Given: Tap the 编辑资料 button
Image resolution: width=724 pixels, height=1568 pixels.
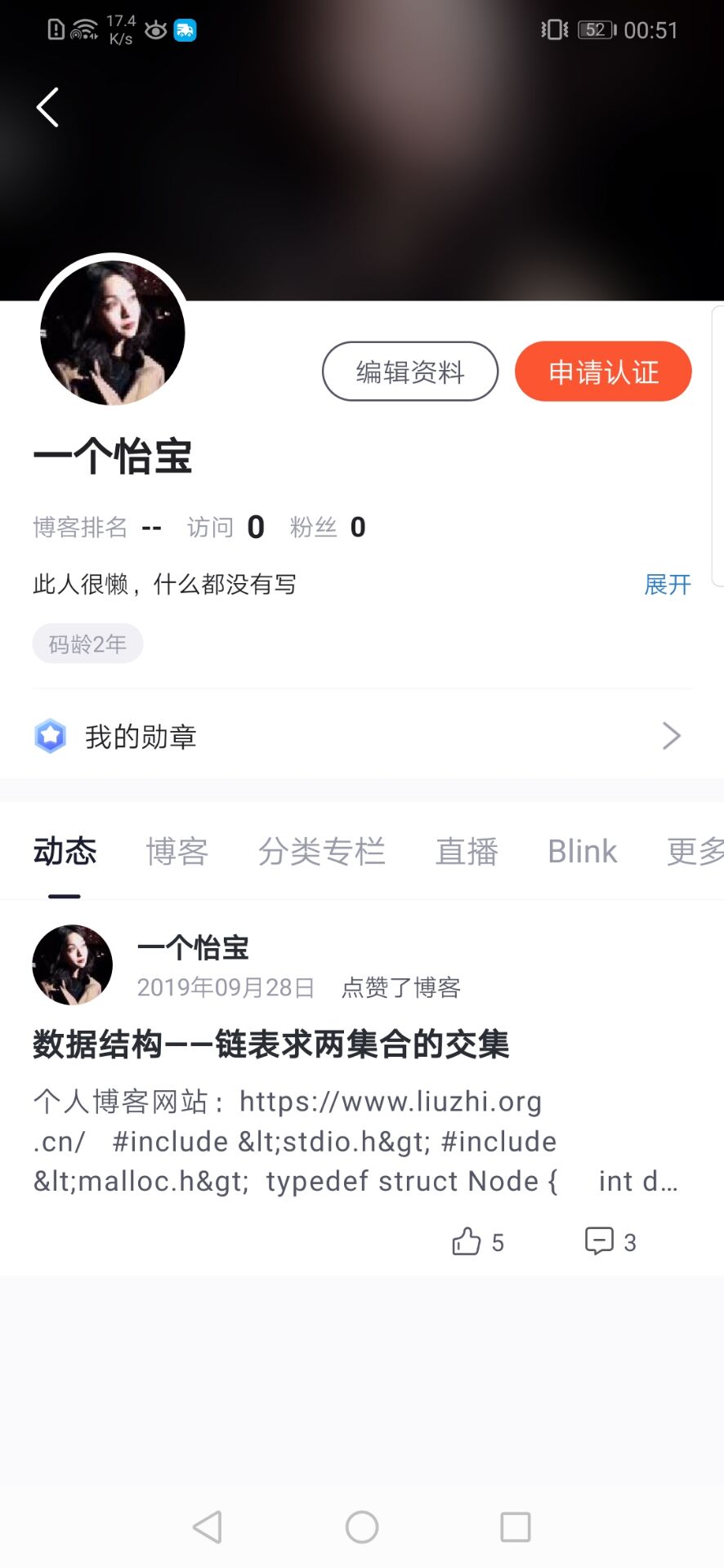Looking at the screenshot, I should tap(409, 371).
